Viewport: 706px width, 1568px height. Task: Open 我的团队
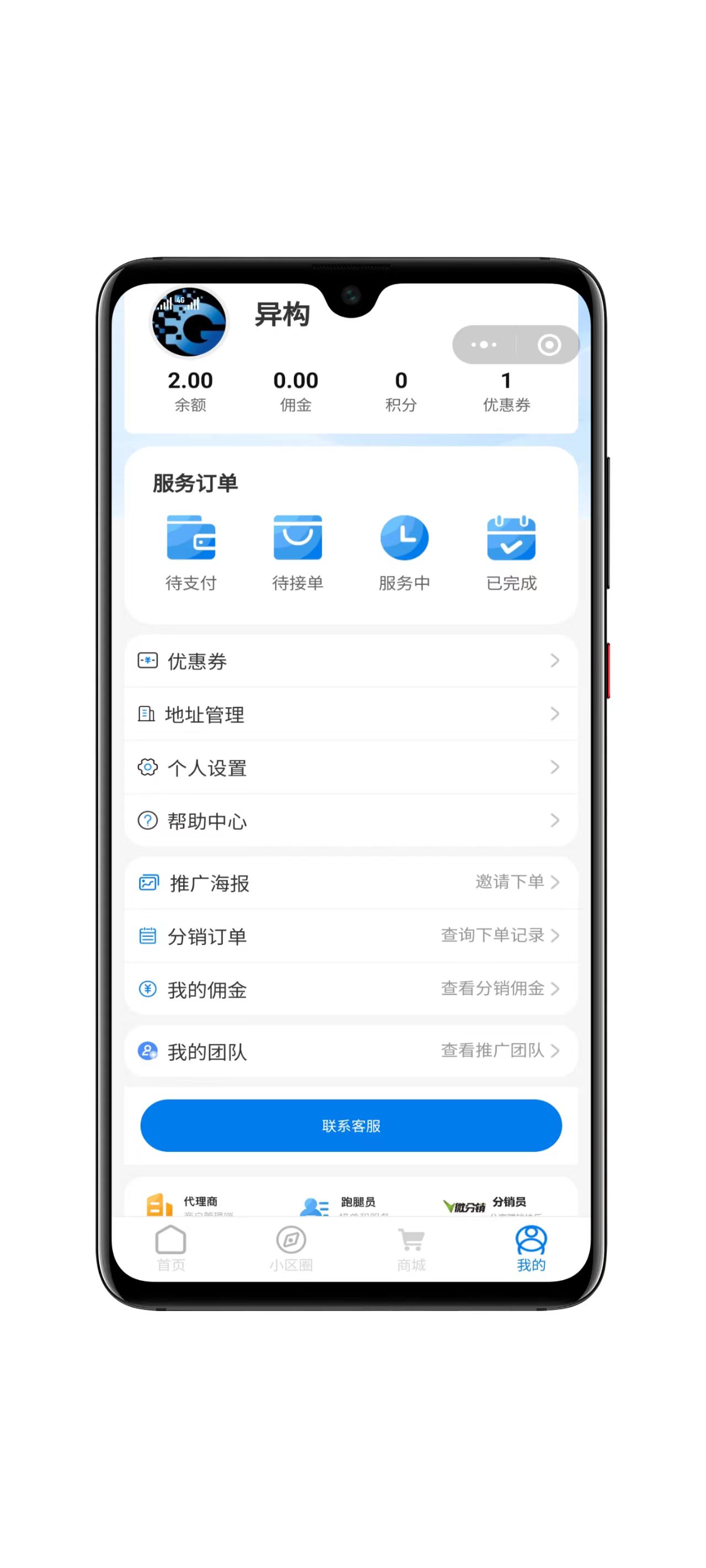351,1051
